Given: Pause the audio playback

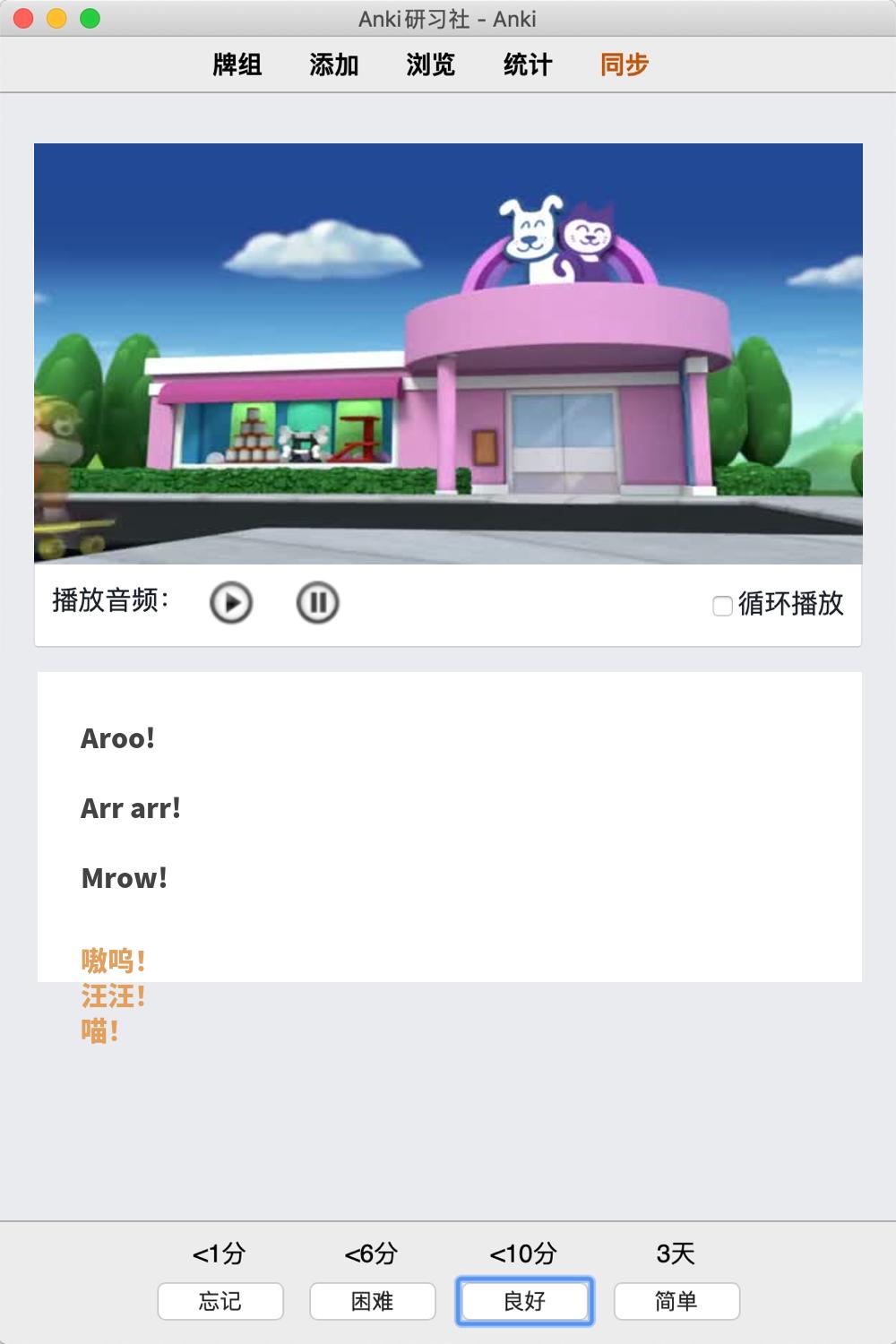Looking at the screenshot, I should [x=317, y=603].
